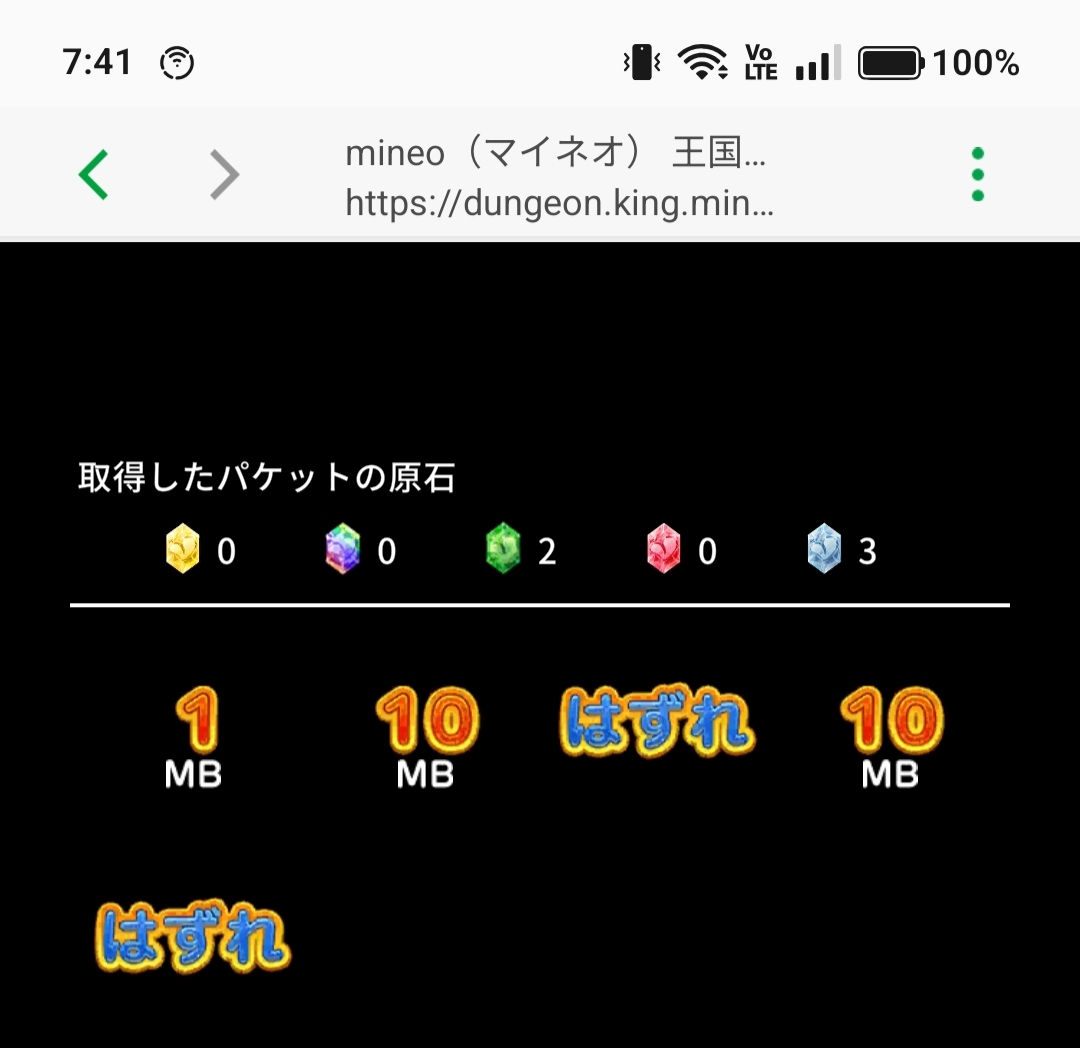This screenshot has width=1080, height=1048.
Task: Go back to the previous page
Action: [x=93, y=175]
